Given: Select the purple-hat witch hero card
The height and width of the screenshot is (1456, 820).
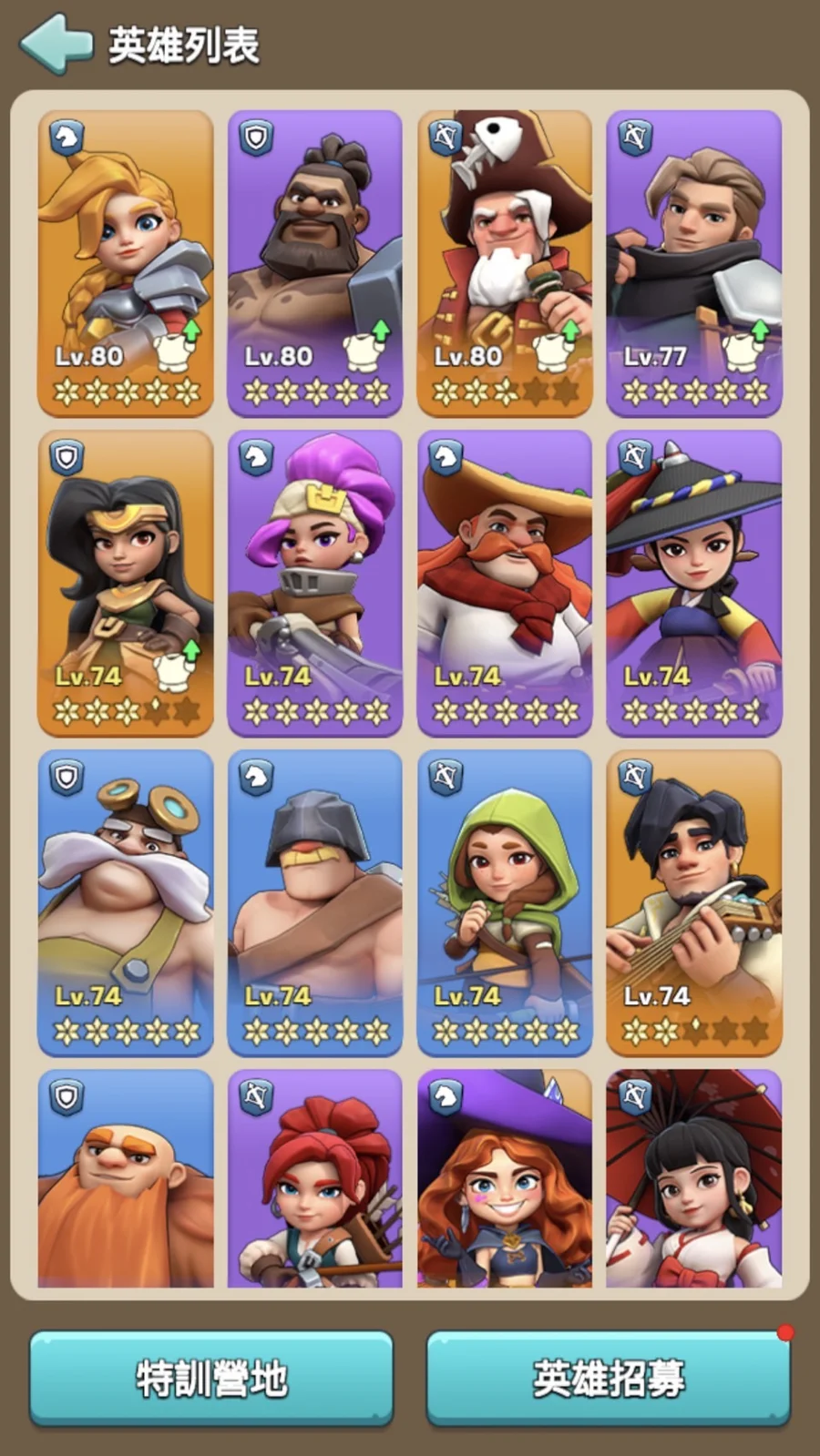Looking at the screenshot, I should pyautogui.click(x=505, y=1178).
